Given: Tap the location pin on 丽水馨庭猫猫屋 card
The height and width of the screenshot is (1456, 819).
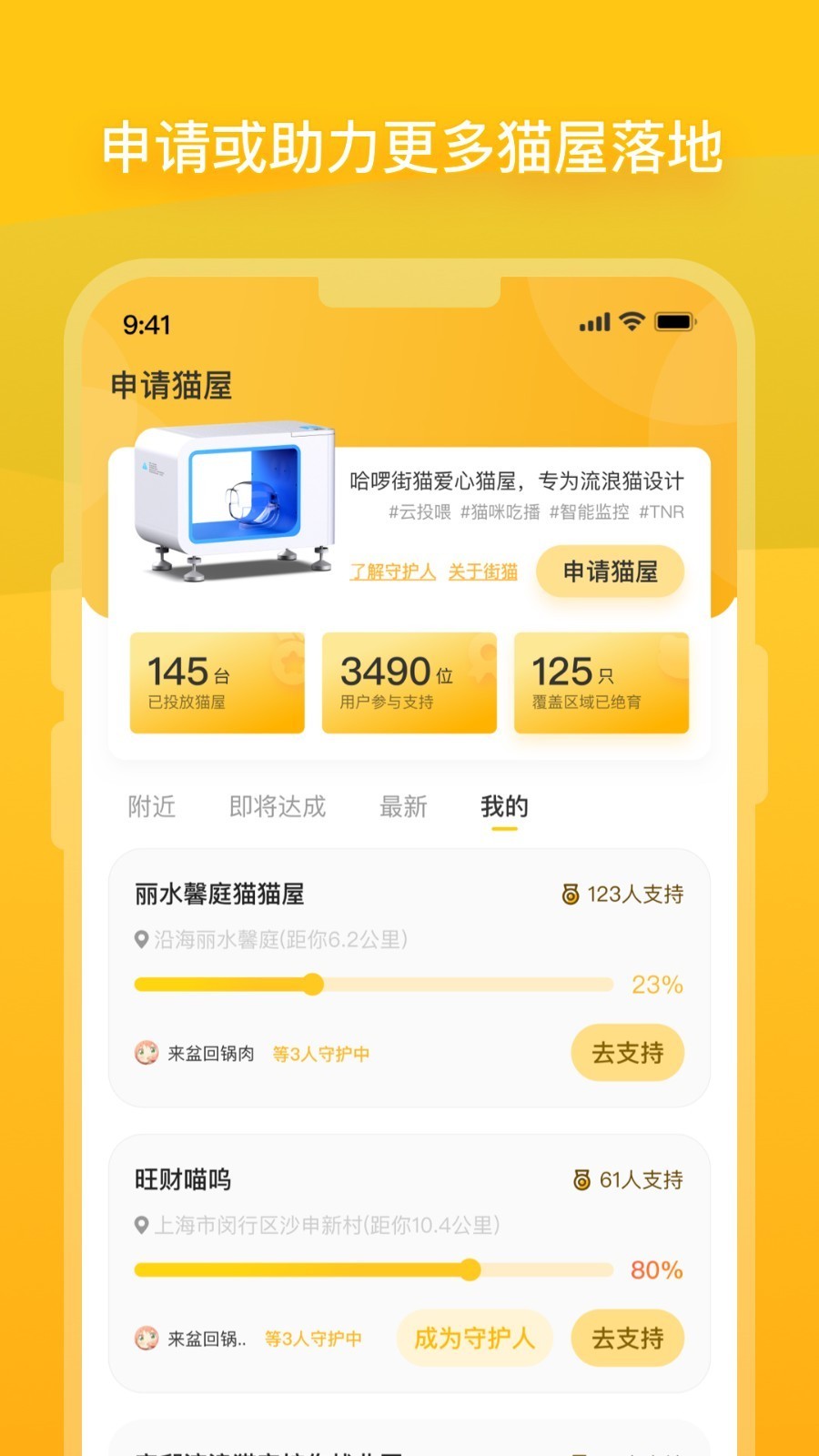Looking at the screenshot, I should [x=142, y=942].
